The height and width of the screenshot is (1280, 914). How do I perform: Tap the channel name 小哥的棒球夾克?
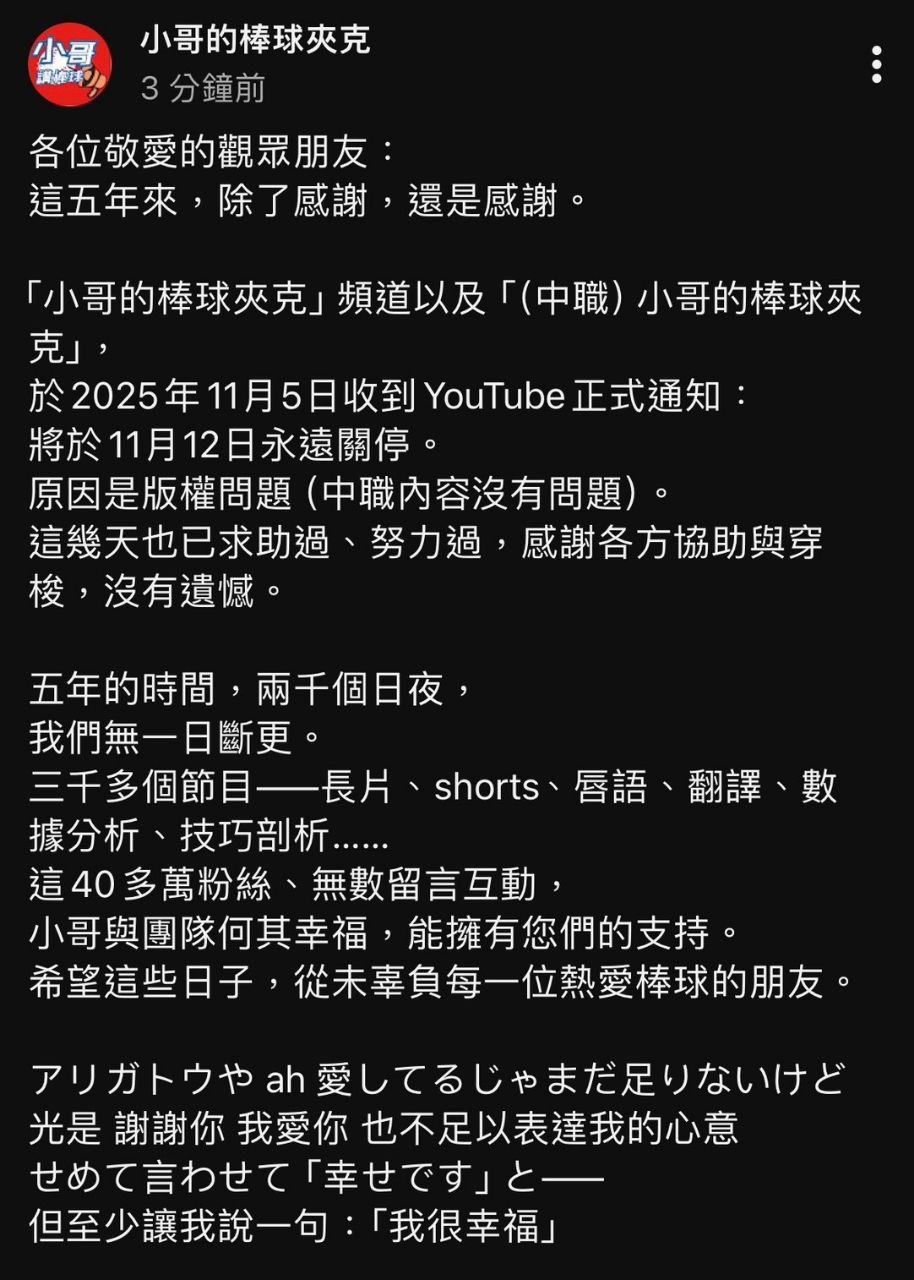point(254,40)
